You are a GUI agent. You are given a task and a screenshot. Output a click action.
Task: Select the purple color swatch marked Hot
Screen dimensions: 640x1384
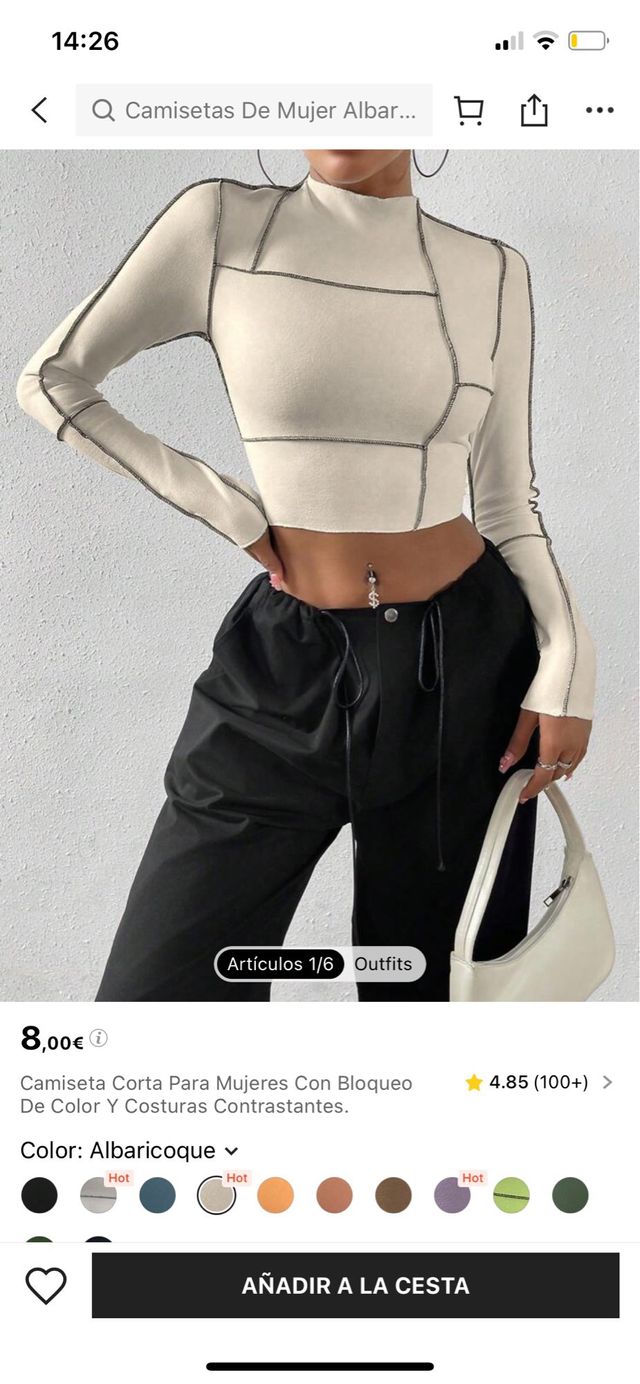(x=452, y=1195)
